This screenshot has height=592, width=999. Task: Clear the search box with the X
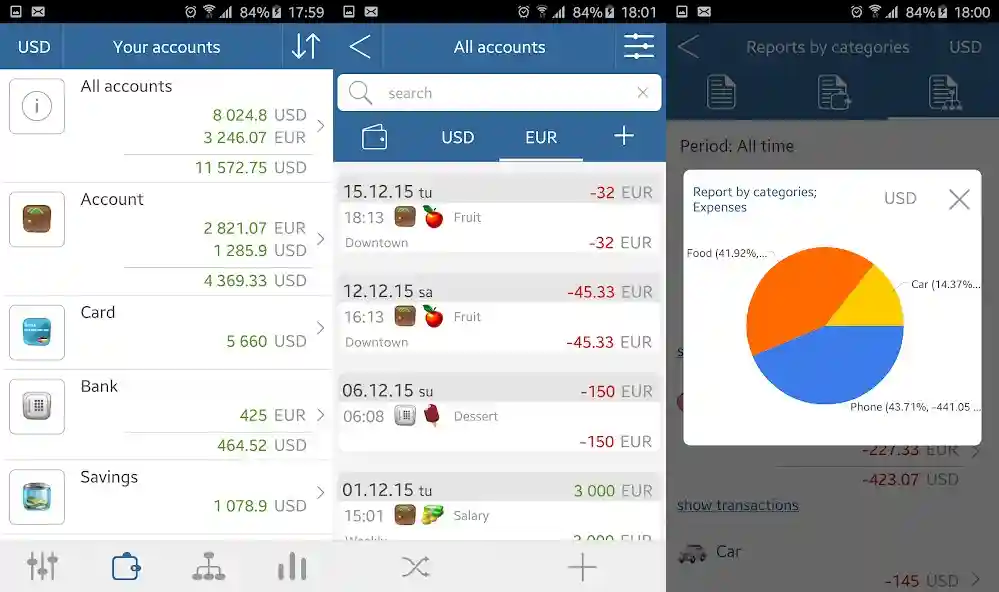(x=642, y=93)
